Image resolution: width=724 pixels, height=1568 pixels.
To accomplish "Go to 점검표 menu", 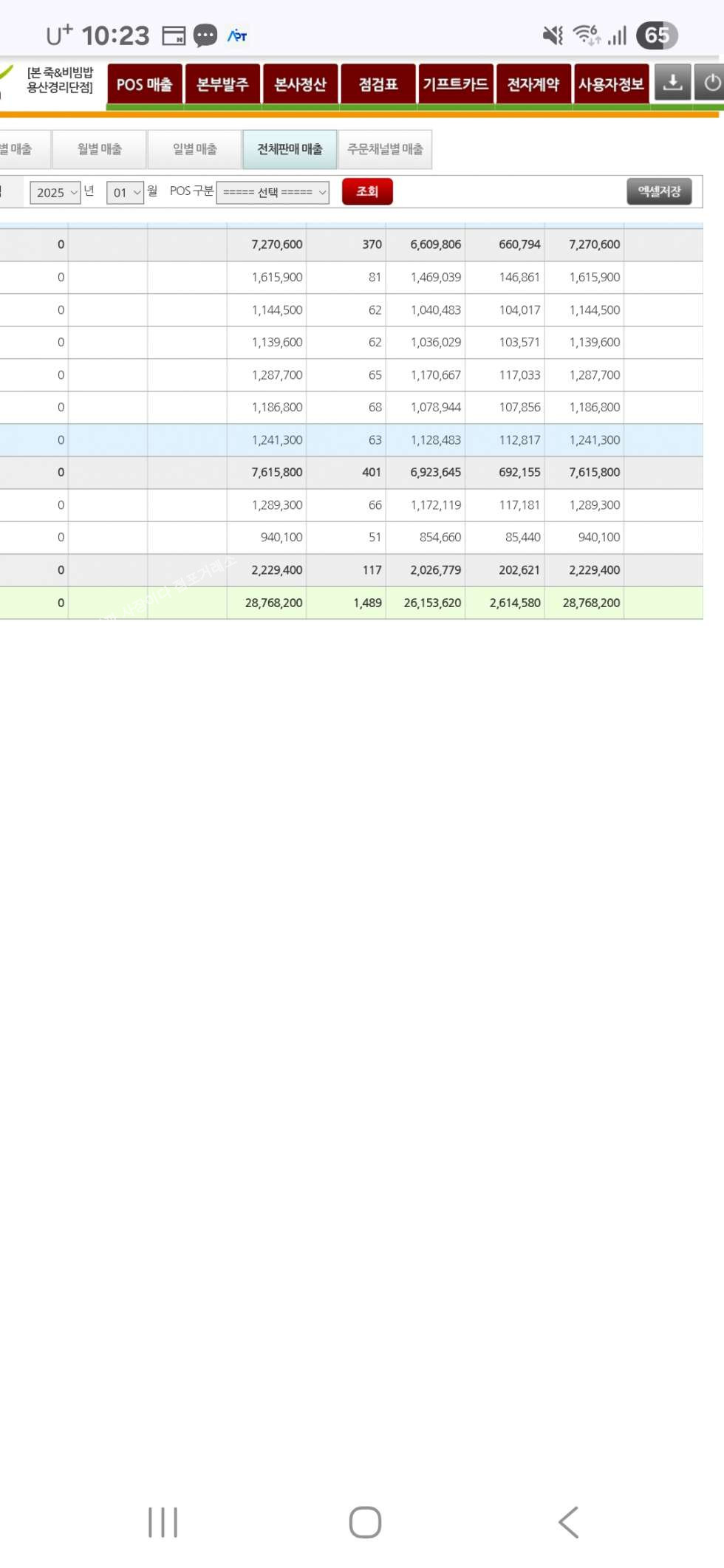I will [378, 84].
